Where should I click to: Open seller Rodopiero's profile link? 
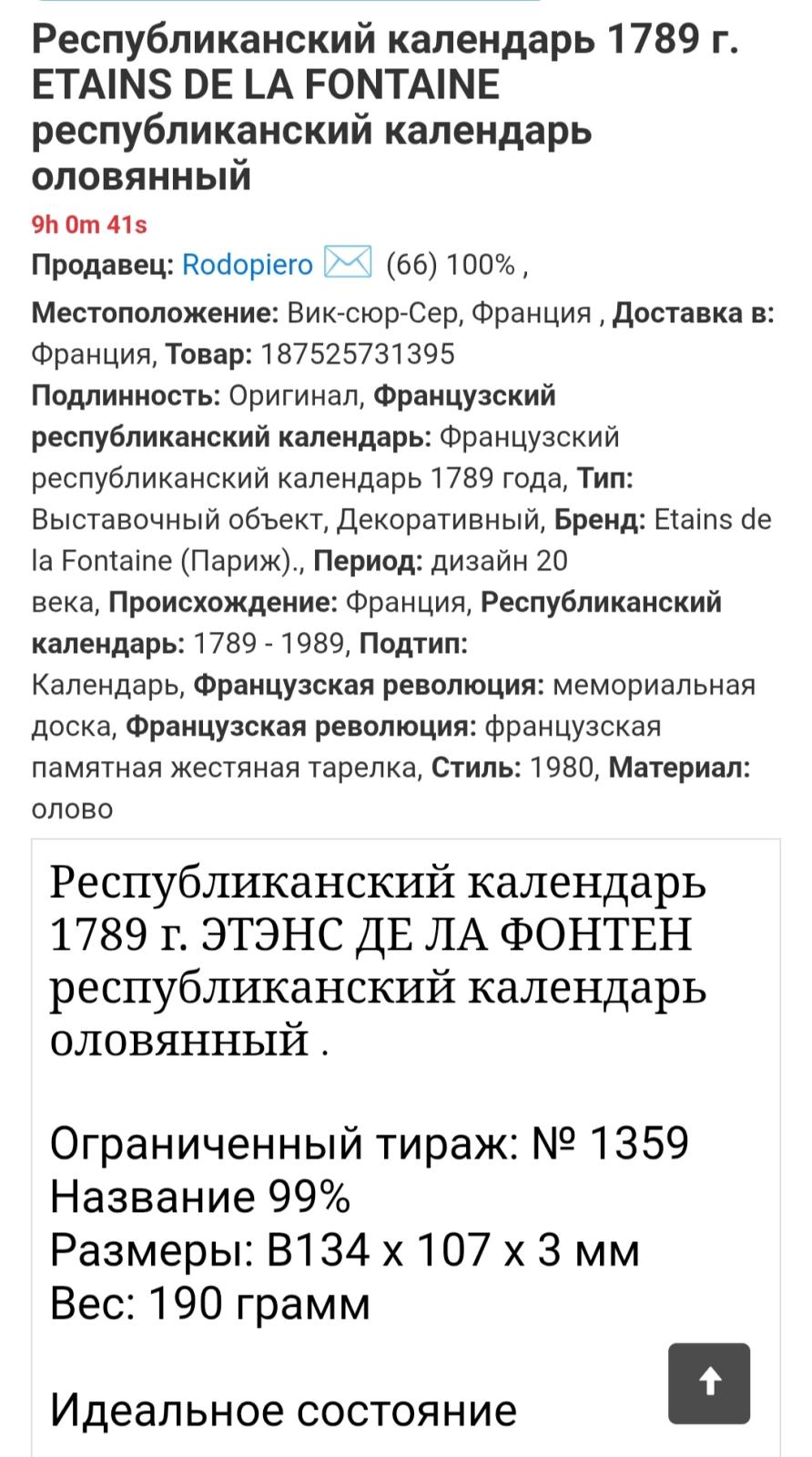coord(248,265)
